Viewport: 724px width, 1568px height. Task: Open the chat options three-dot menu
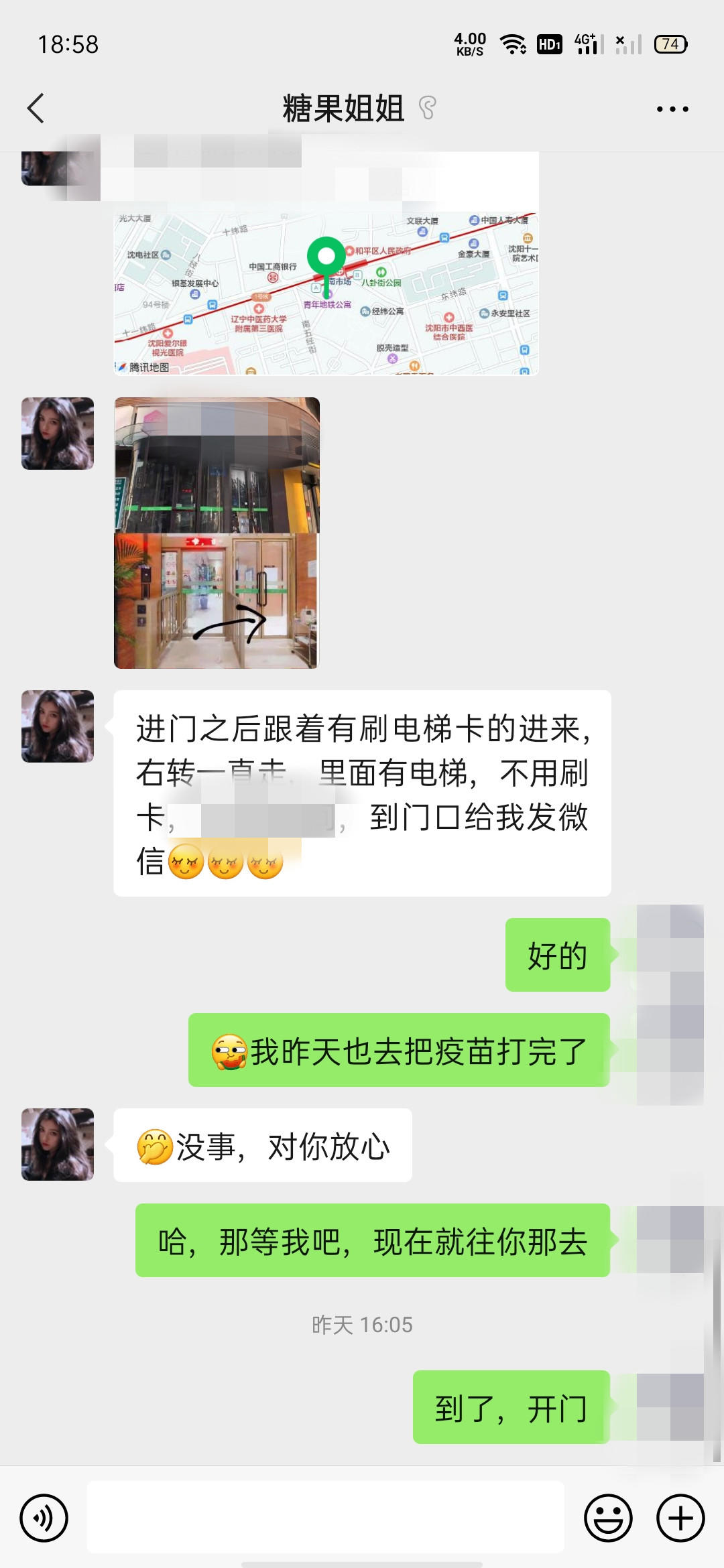[x=672, y=109]
